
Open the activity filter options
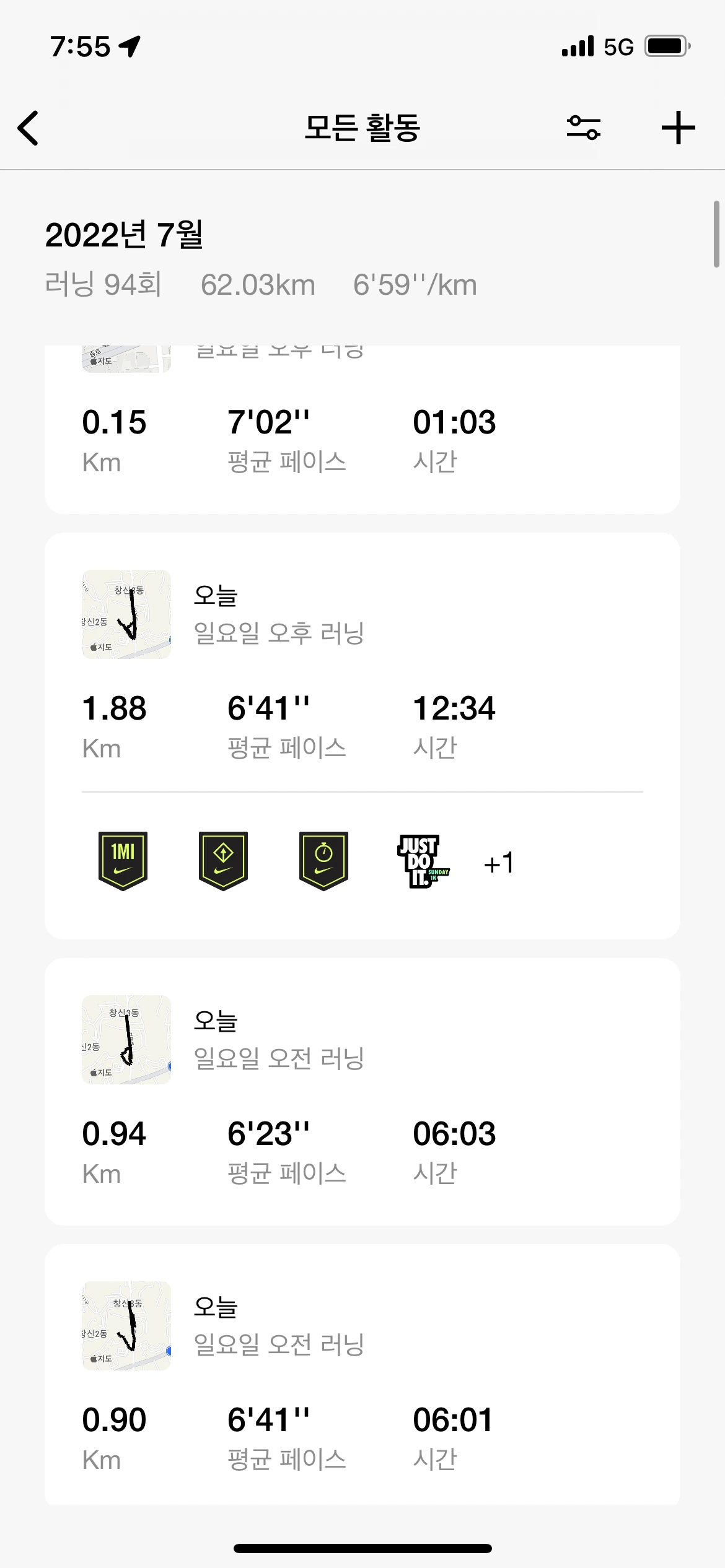pyautogui.click(x=583, y=128)
